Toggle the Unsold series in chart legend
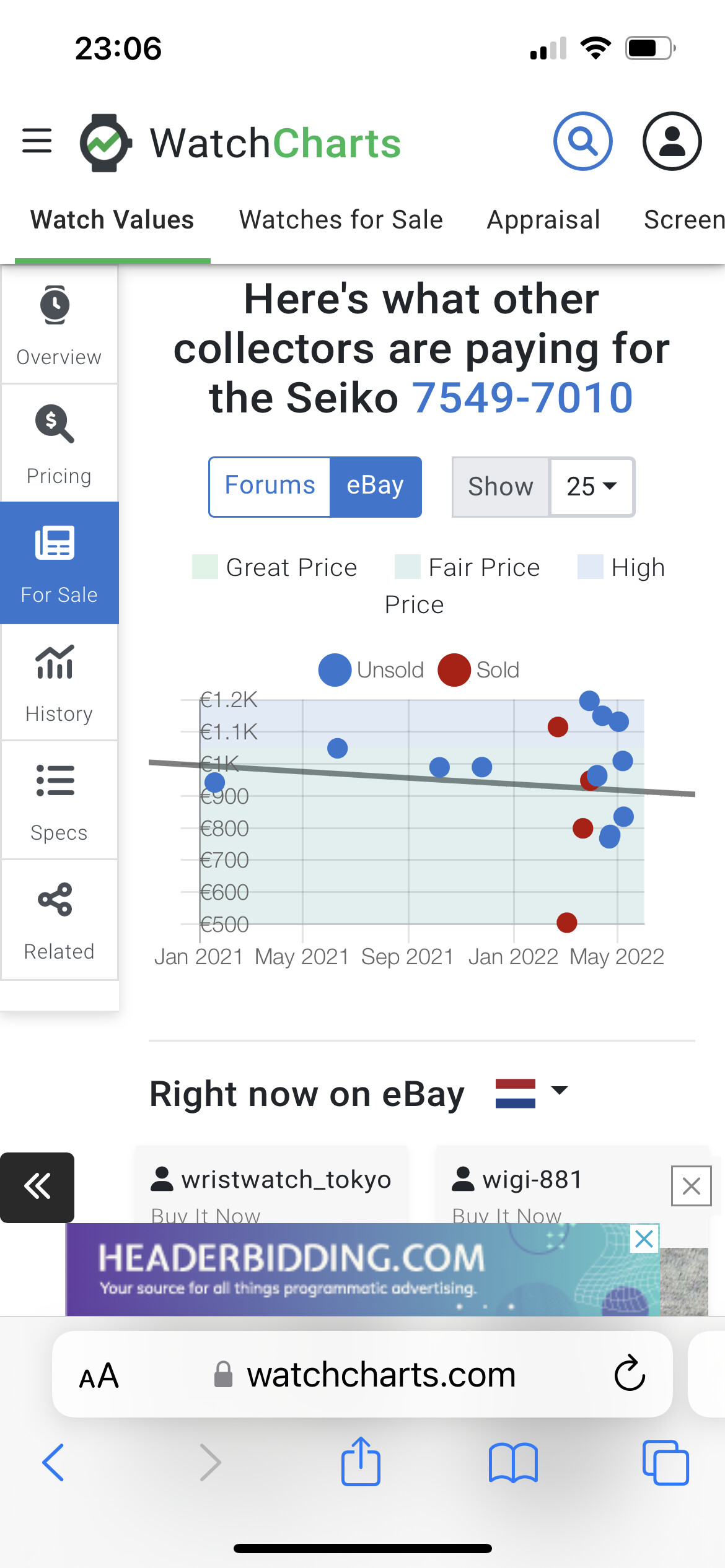This screenshot has width=725, height=1568. [x=371, y=670]
